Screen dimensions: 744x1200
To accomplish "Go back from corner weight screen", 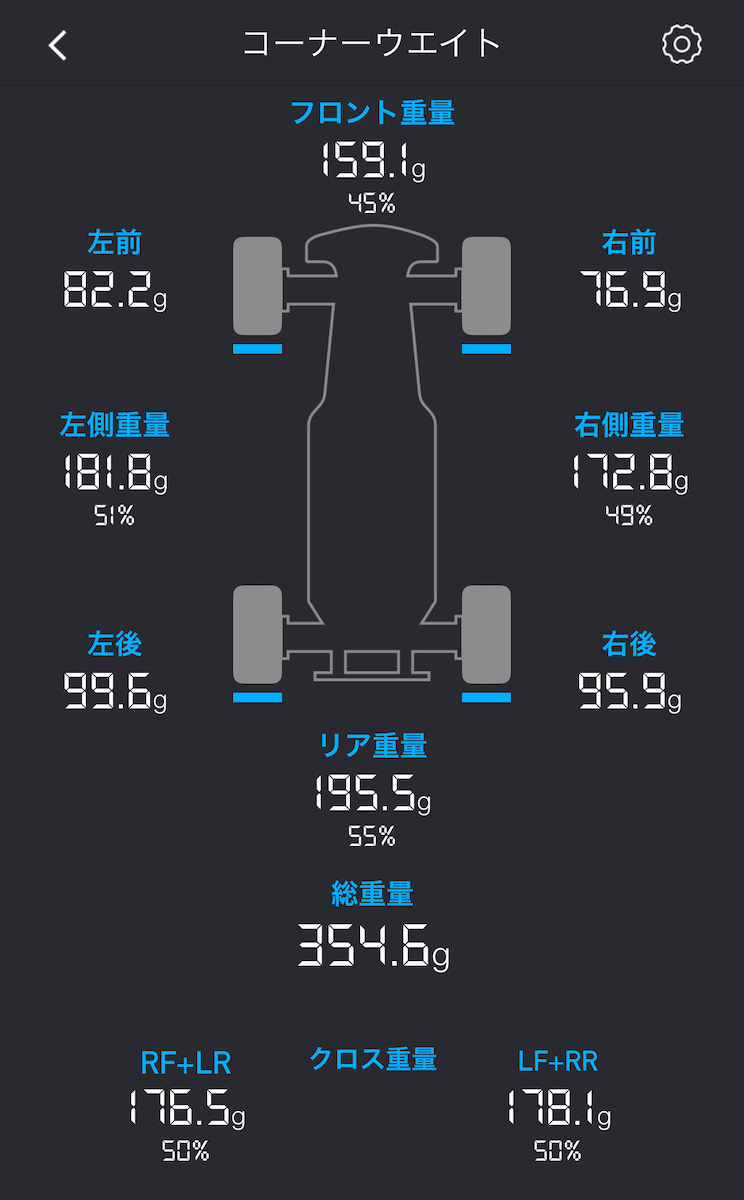I will (x=58, y=45).
